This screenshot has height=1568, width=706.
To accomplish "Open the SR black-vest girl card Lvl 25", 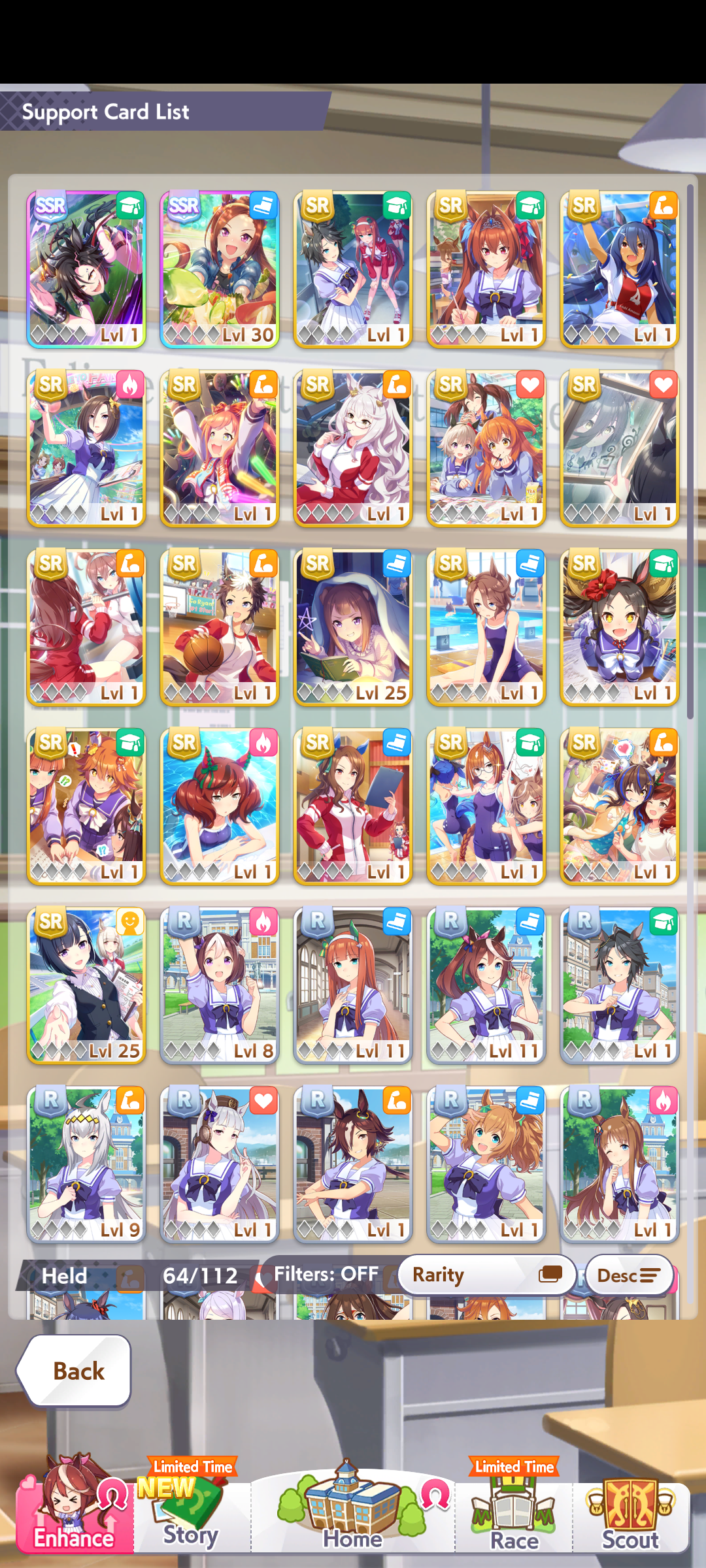I will tap(86, 985).
